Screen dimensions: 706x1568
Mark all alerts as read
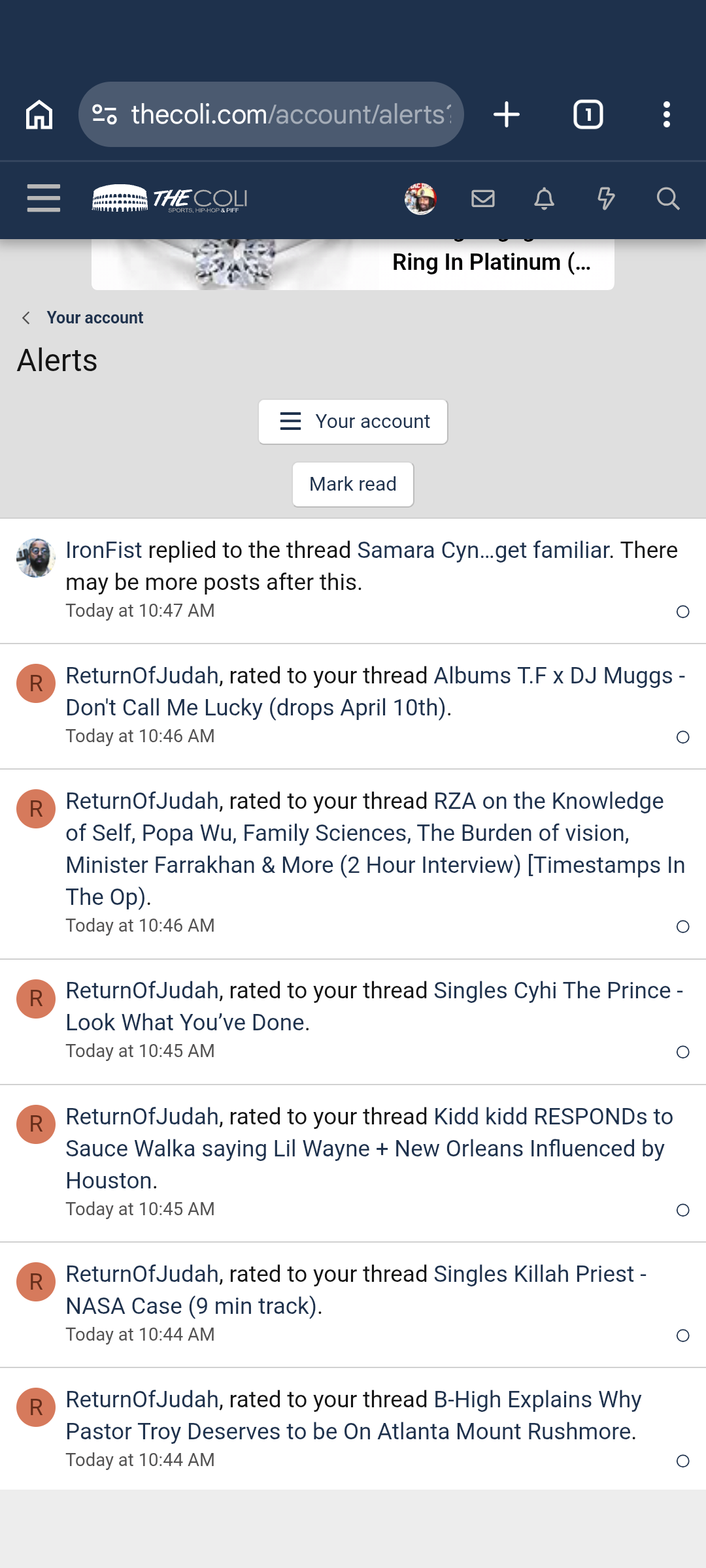[x=353, y=485]
